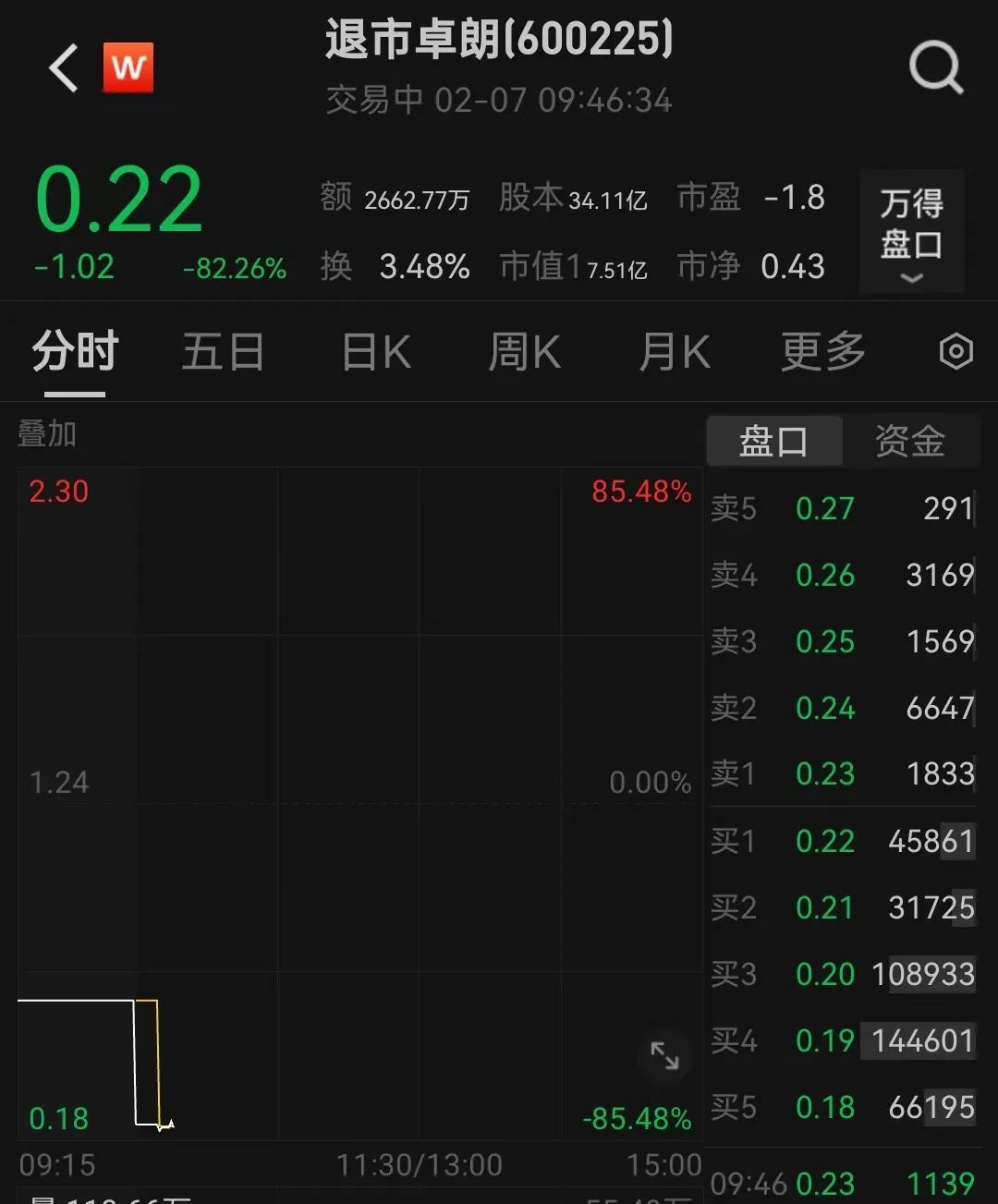This screenshot has height=1204, width=998.
Task: Tap 叠加 to overlay a comparison
Action: coord(47,433)
